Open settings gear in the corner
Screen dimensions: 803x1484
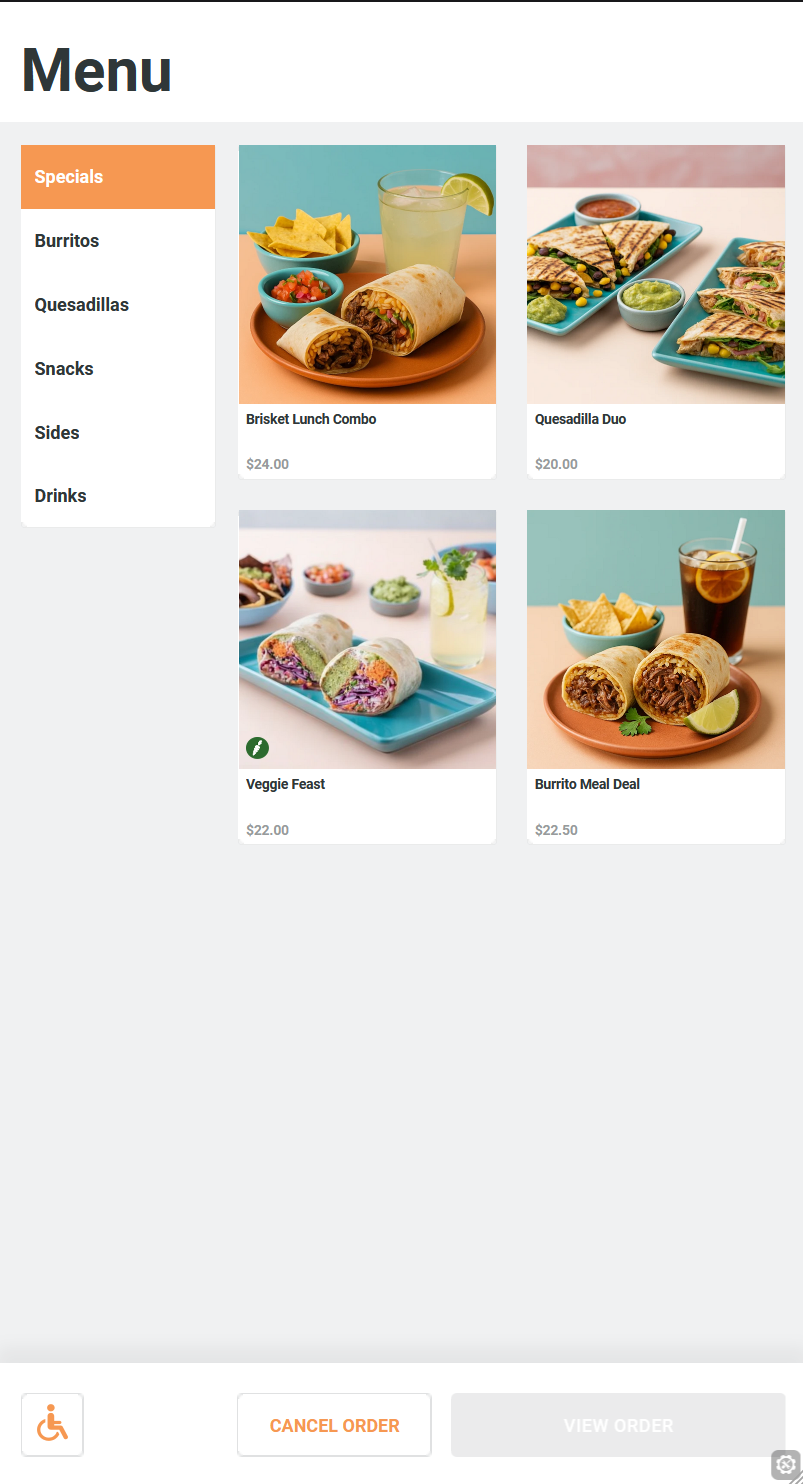pos(785,1464)
